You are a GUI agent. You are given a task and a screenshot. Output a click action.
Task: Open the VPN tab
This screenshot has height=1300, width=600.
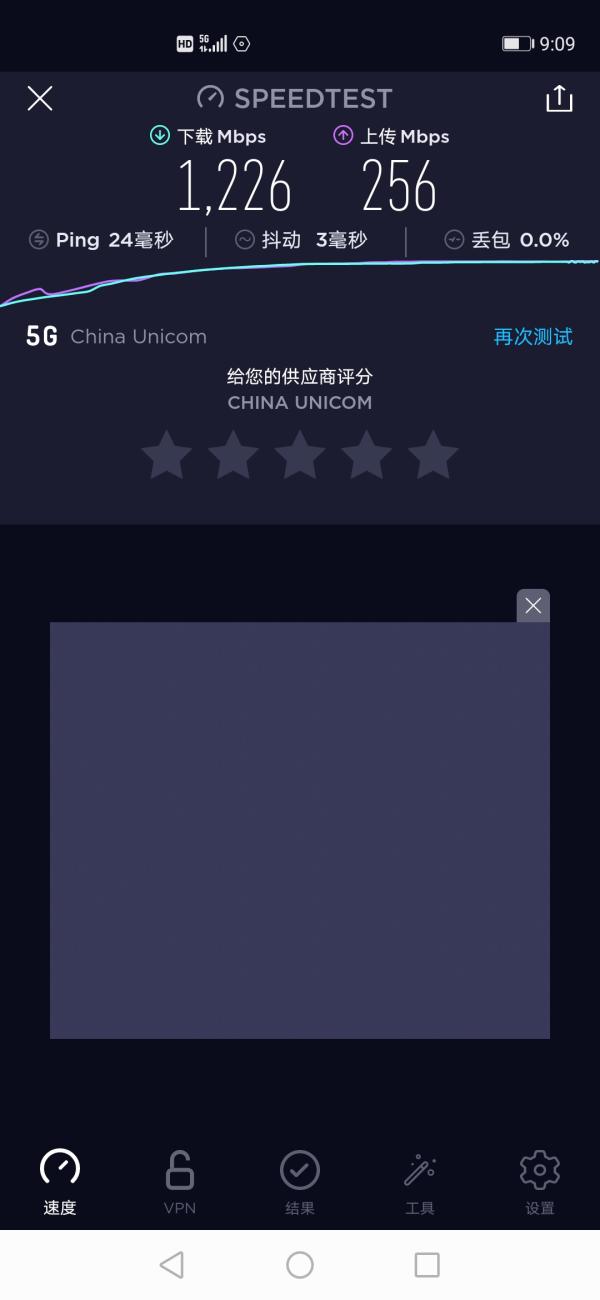coord(180,1182)
